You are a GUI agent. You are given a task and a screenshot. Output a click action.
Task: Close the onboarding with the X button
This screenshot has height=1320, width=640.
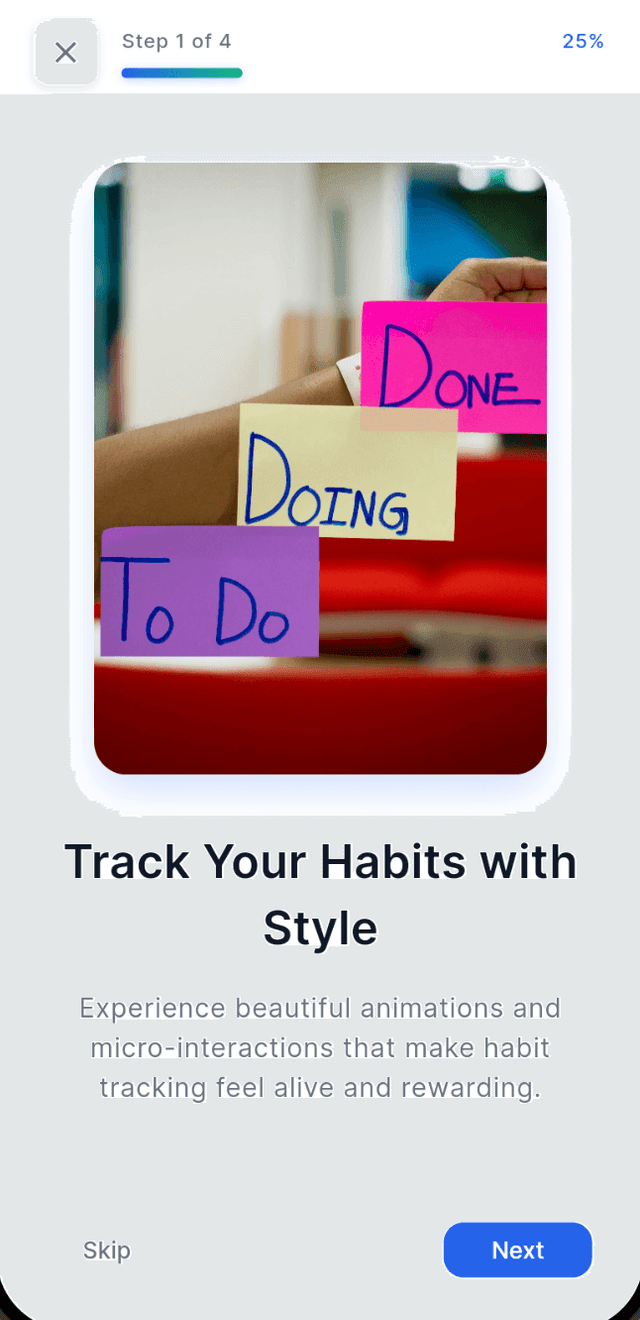pos(66,53)
